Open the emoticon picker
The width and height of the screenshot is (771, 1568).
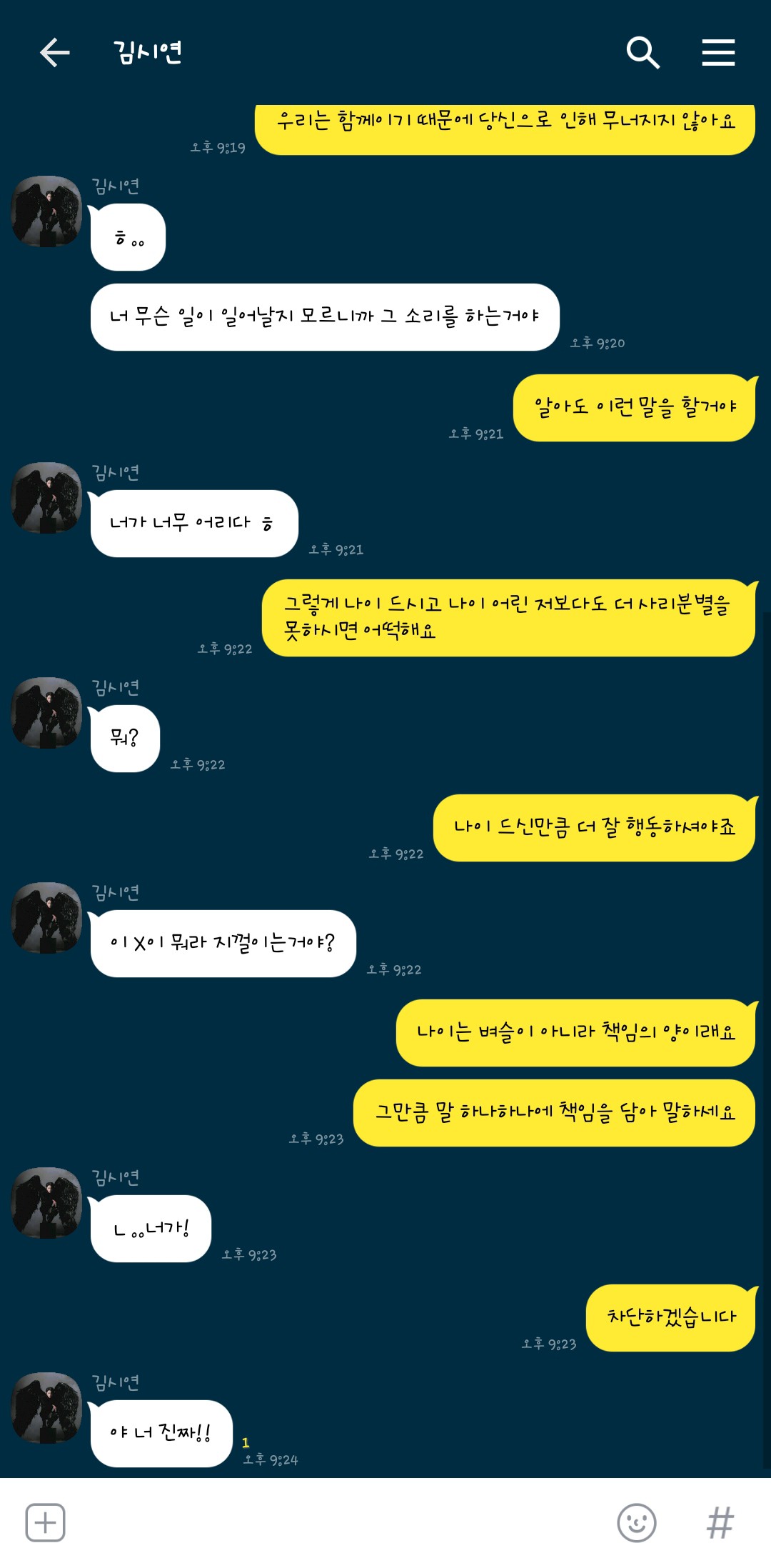[x=636, y=1522]
